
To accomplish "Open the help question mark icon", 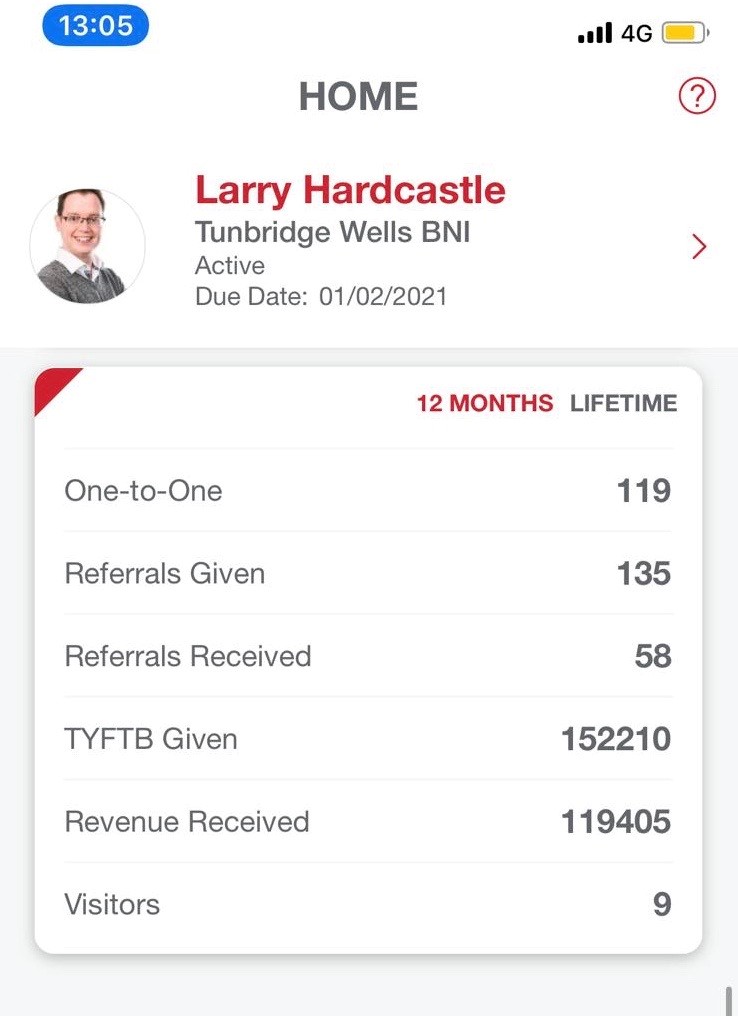I will click(697, 97).
